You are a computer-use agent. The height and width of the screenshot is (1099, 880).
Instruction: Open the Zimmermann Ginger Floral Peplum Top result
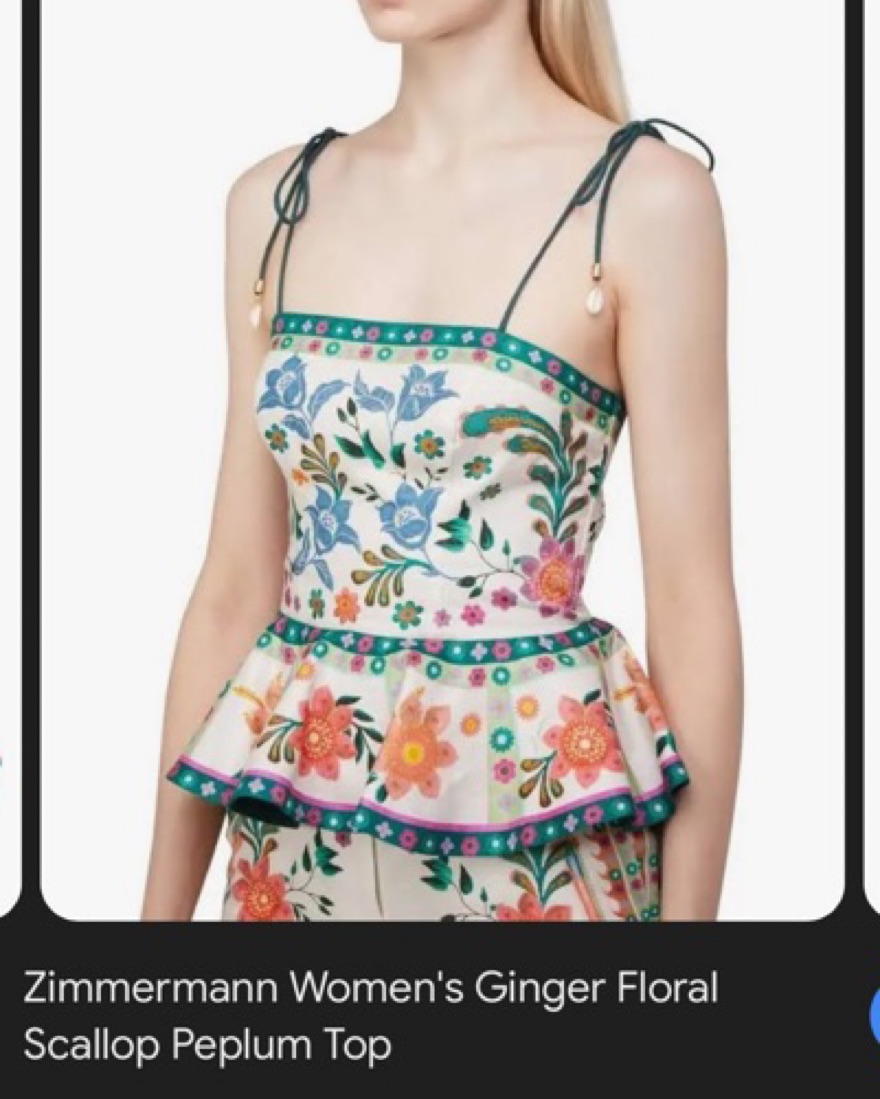click(x=370, y=1016)
